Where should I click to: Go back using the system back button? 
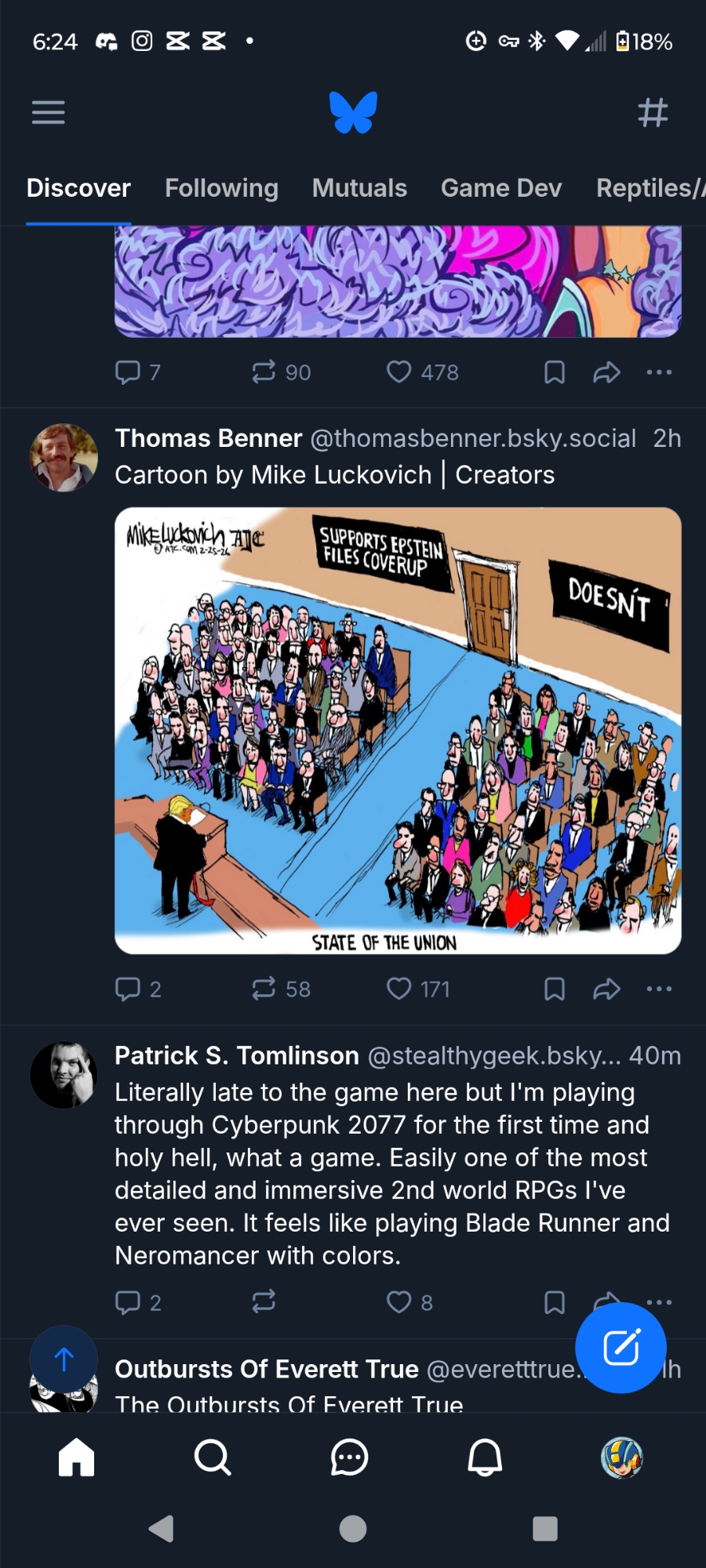pos(162,1529)
